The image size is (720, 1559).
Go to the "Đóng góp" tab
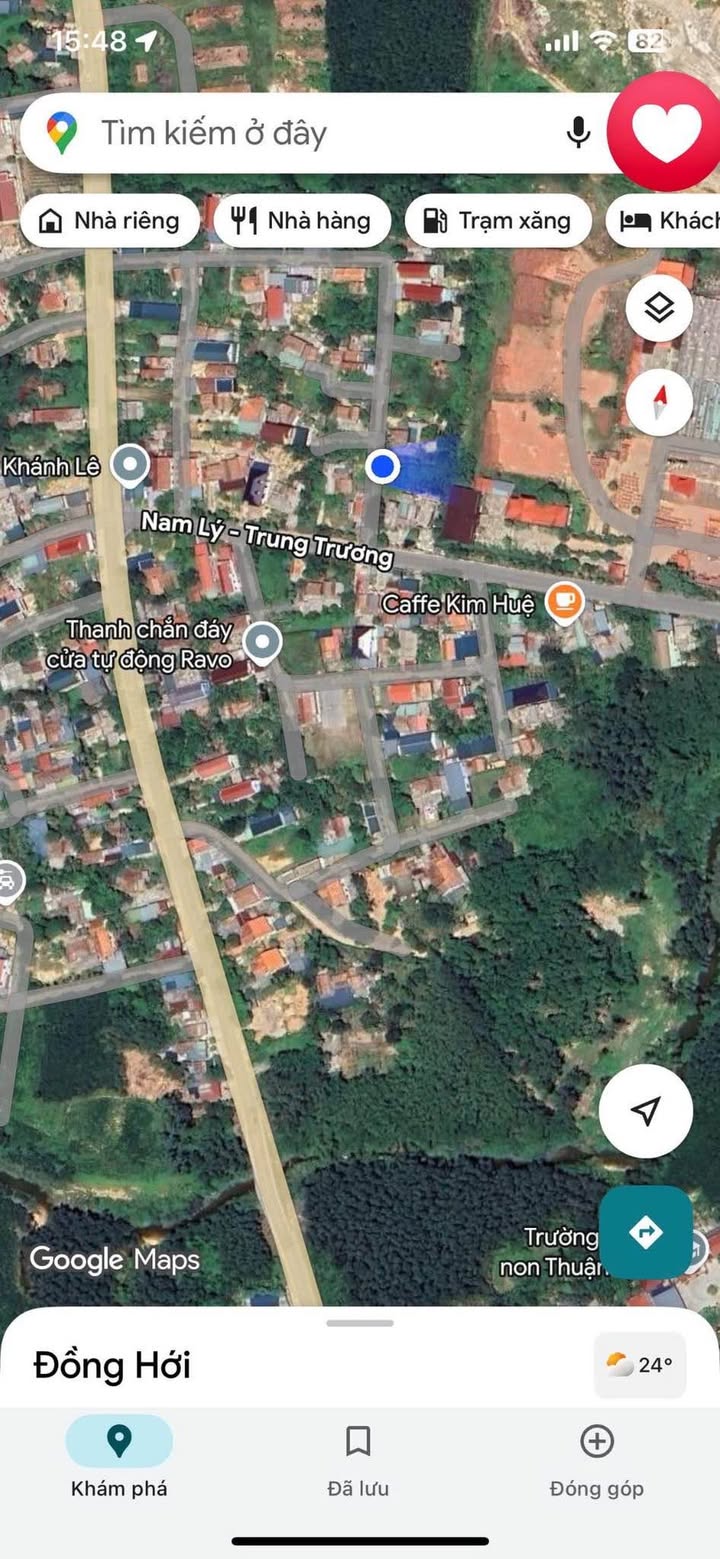596,1460
